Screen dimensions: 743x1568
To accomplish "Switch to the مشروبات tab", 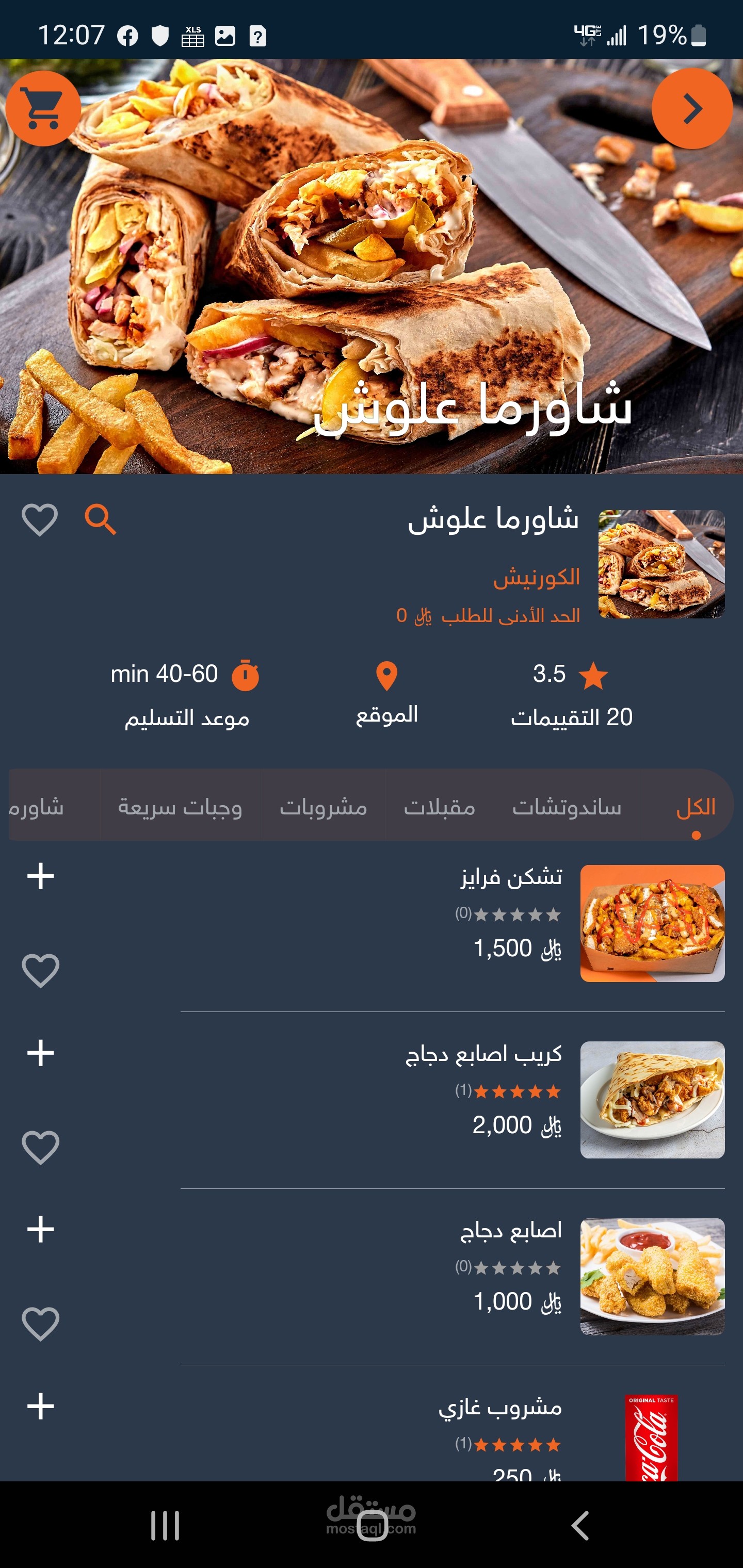I will point(323,807).
